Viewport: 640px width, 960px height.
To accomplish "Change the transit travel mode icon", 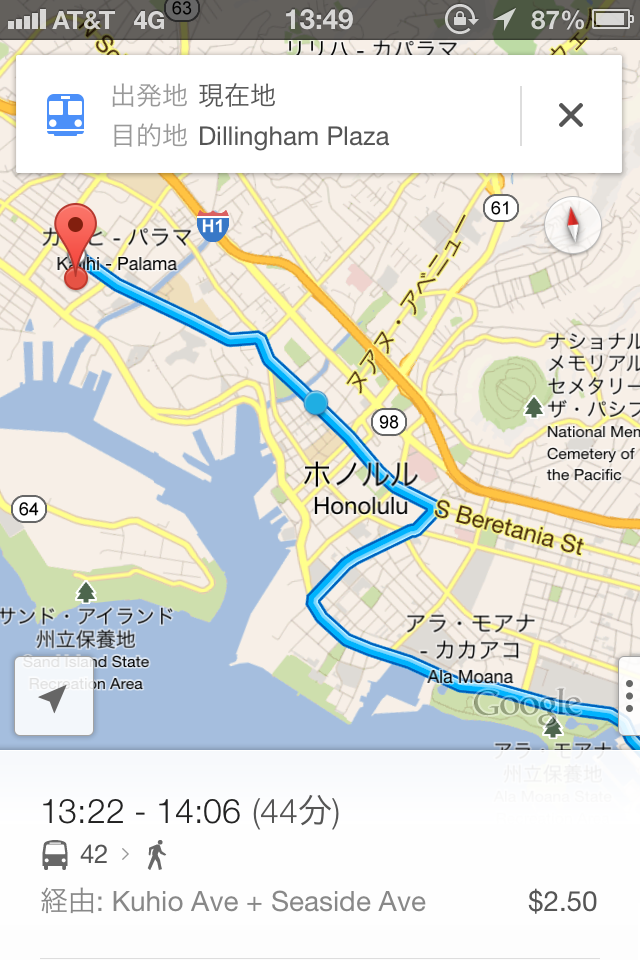I will coord(65,115).
